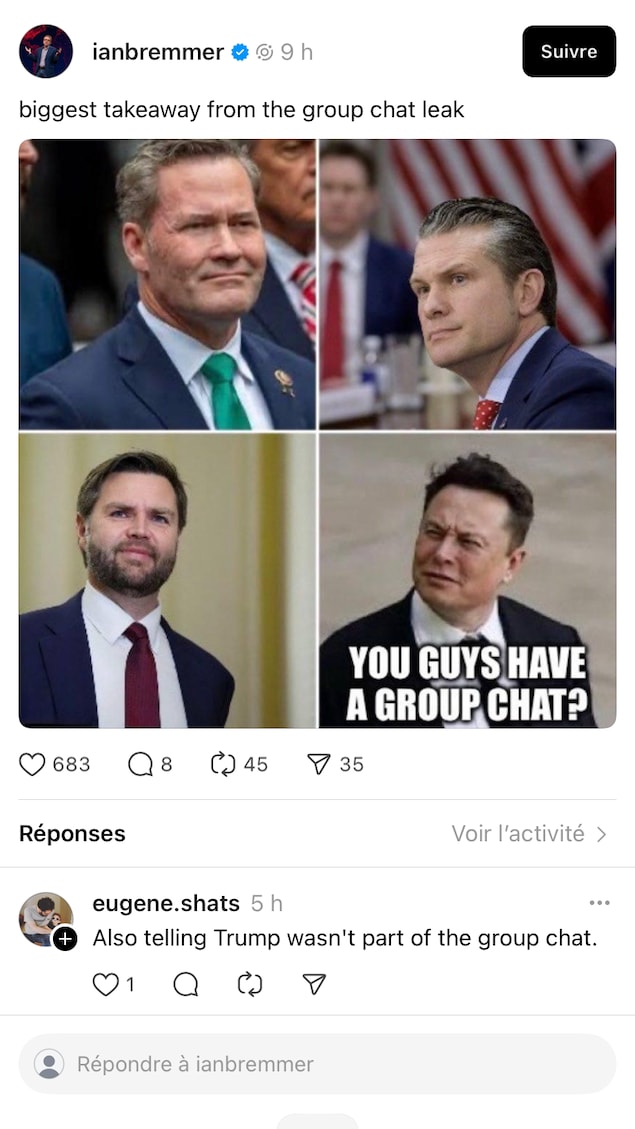Image resolution: width=635 pixels, height=1129 pixels.
Task: Tap the Suivre button to follow ianbremmer
Action: point(568,52)
